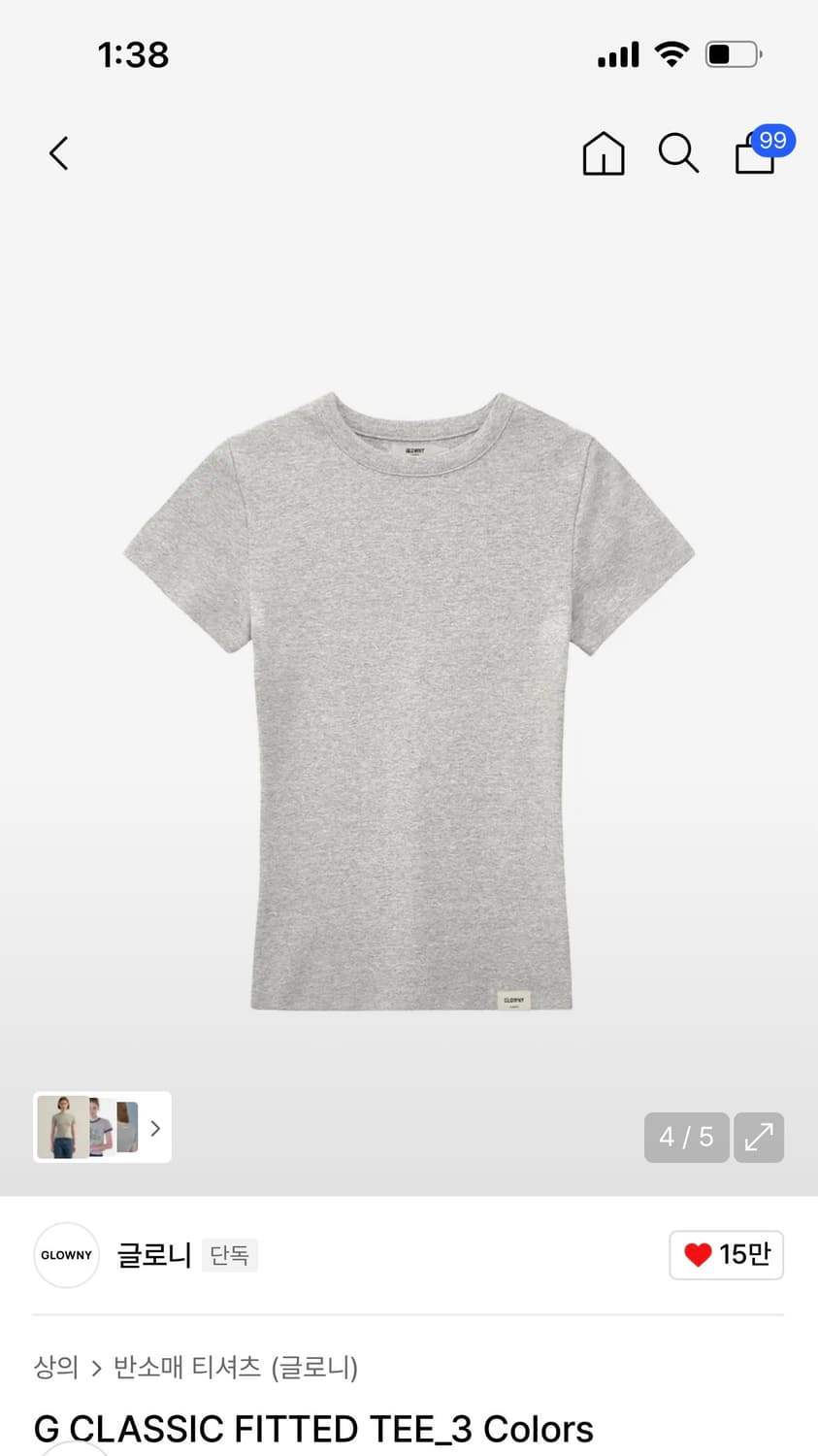Select the search icon
This screenshot has width=818, height=1456.
tap(677, 153)
